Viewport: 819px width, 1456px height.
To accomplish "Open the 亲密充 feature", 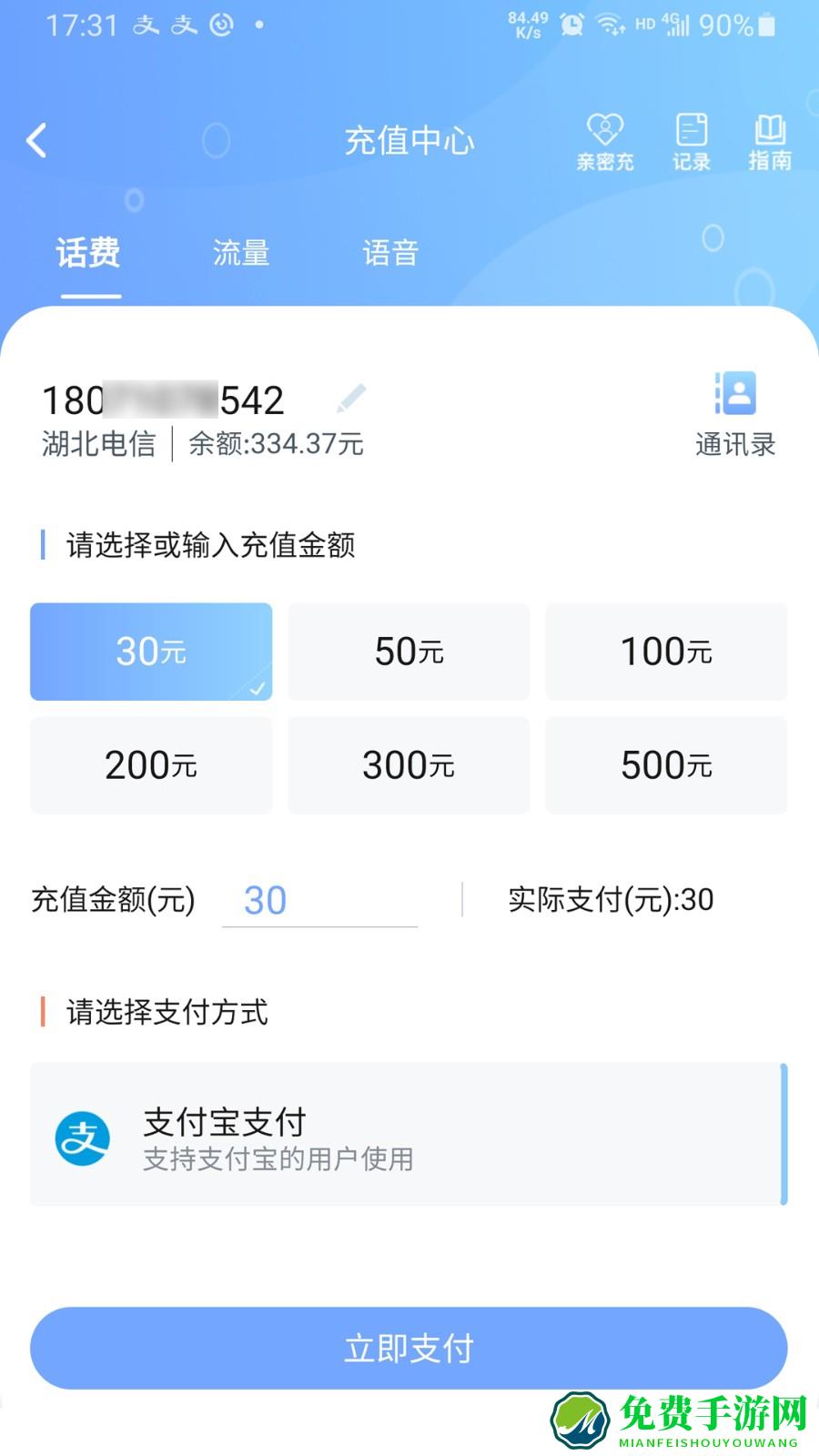I will click(604, 141).
